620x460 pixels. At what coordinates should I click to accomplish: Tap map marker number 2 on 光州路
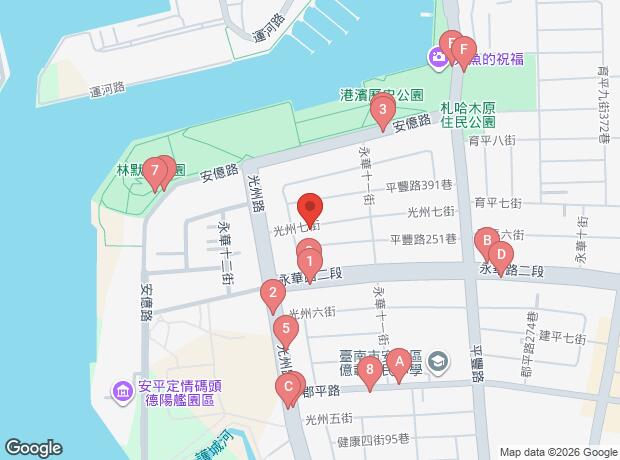(270, 294)
